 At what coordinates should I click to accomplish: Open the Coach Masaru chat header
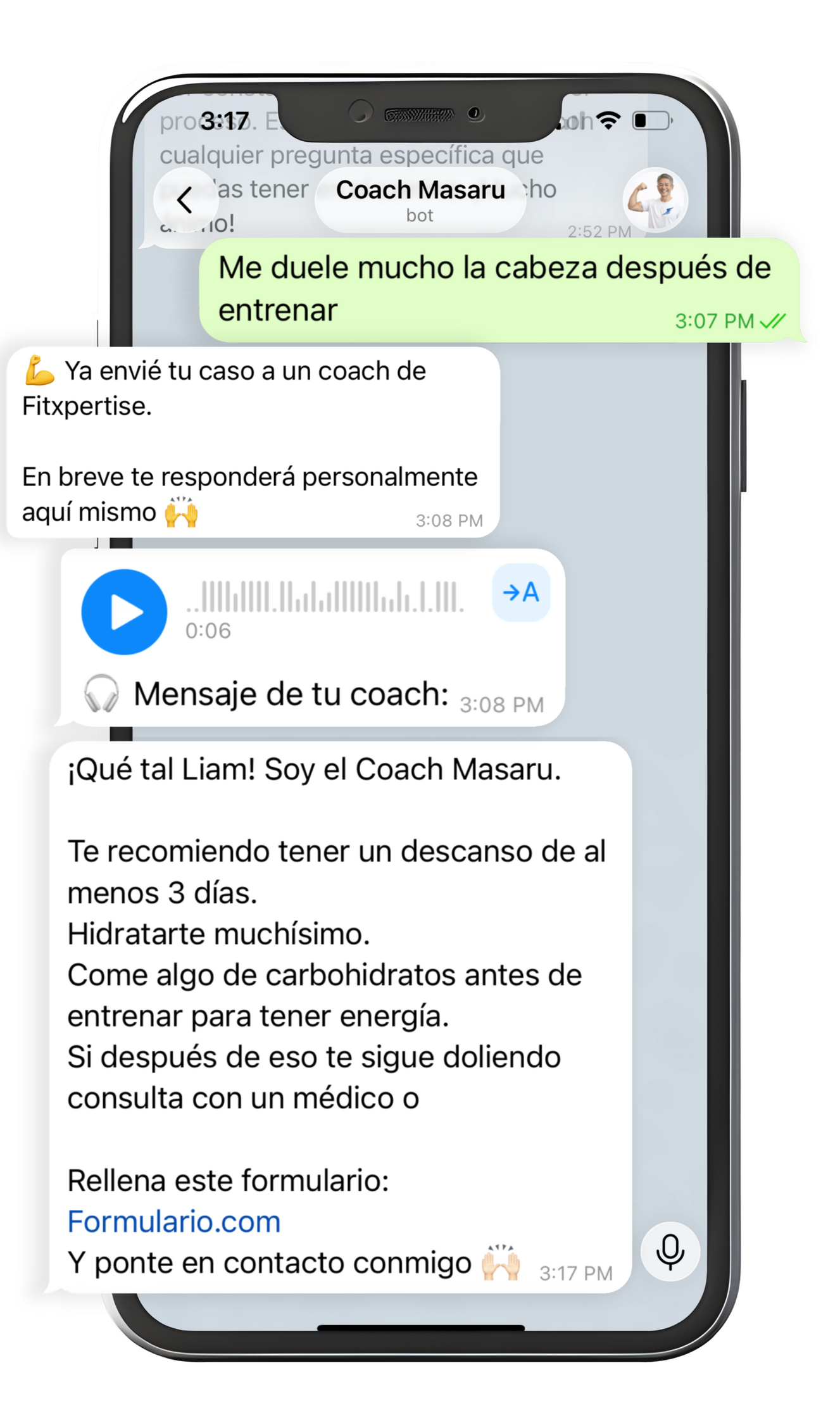pyautogui.click(x=420, y=198)
